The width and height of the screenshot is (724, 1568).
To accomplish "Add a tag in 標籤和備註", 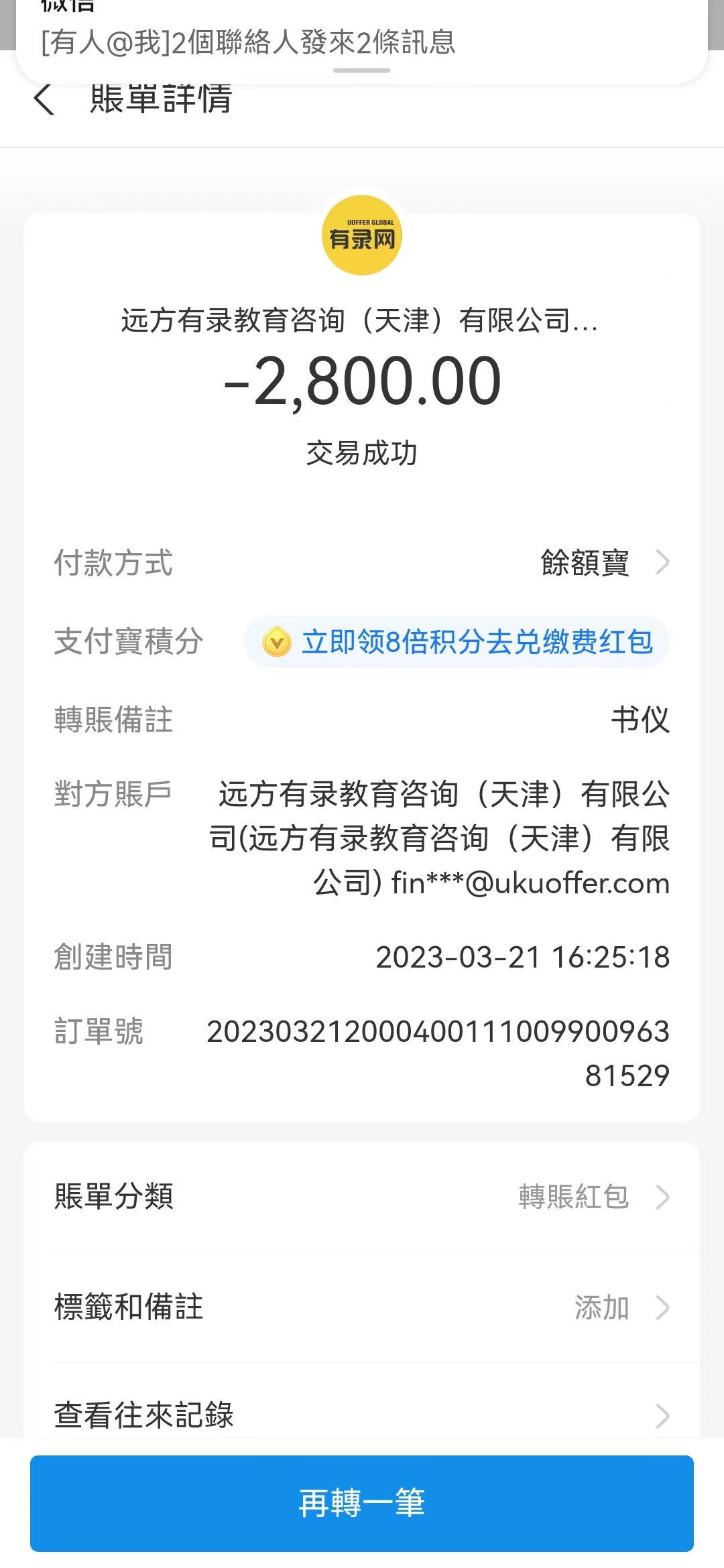I will pos(362,1307).
